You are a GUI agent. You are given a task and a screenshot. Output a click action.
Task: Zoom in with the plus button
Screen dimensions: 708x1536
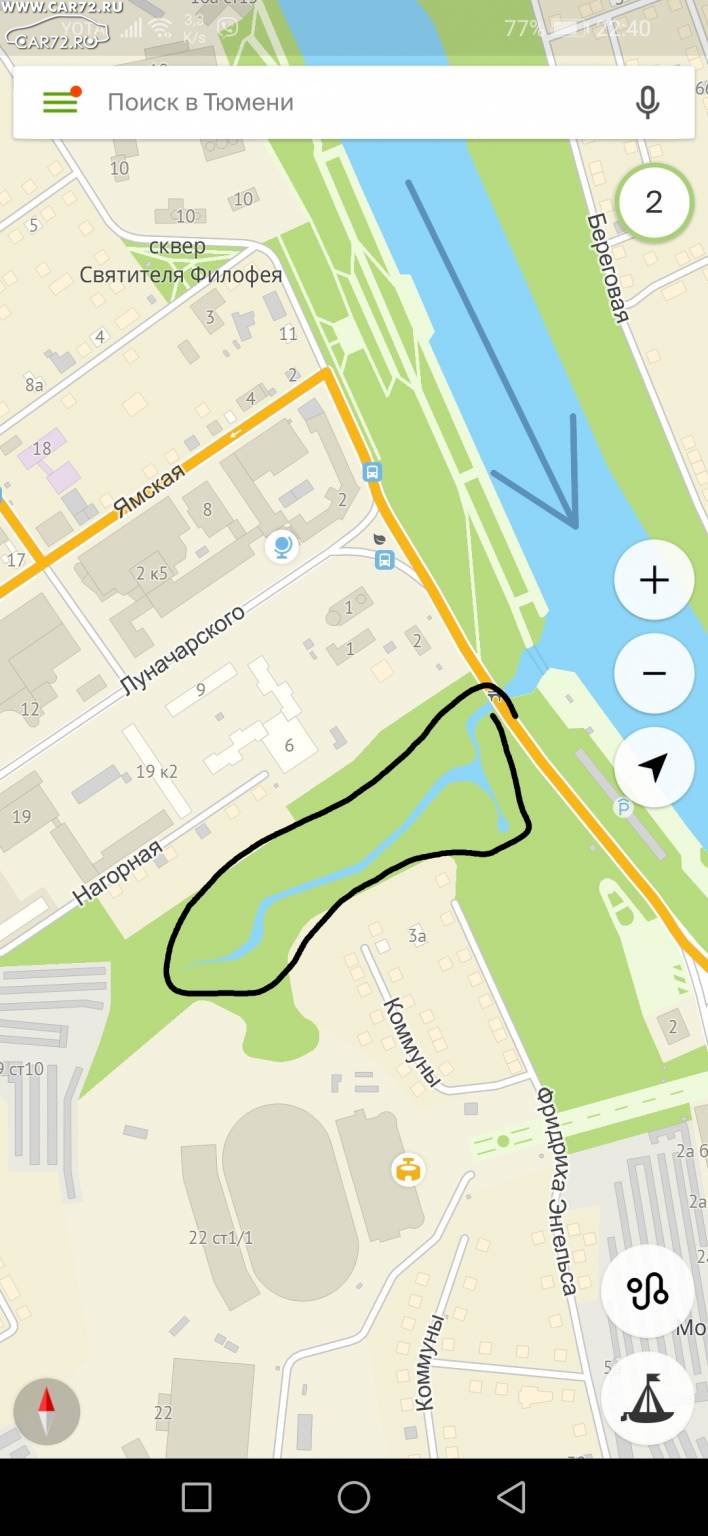click(x=654, y=580)
